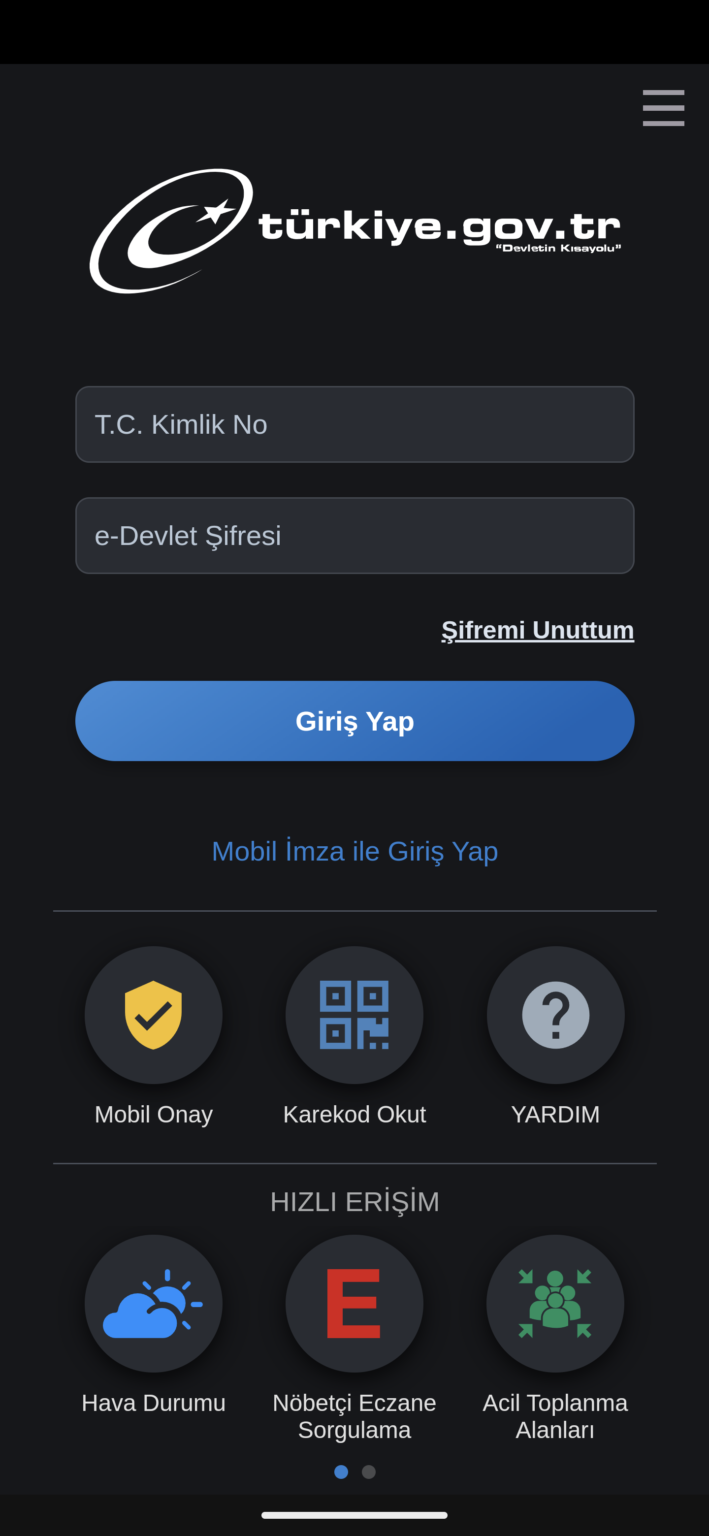Tap the T.C. Kimlik No field
The width and height of the screenshot is (709, 1536).
point(354,424)
